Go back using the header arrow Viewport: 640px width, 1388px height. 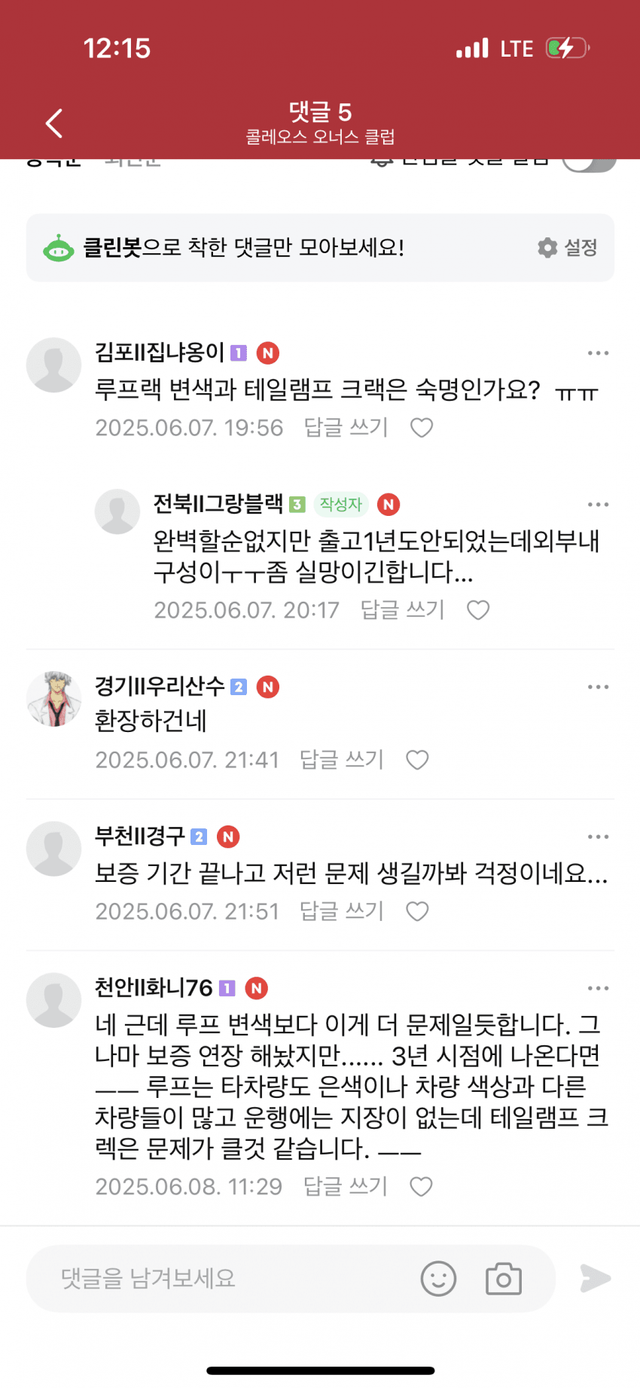point(54,123)
